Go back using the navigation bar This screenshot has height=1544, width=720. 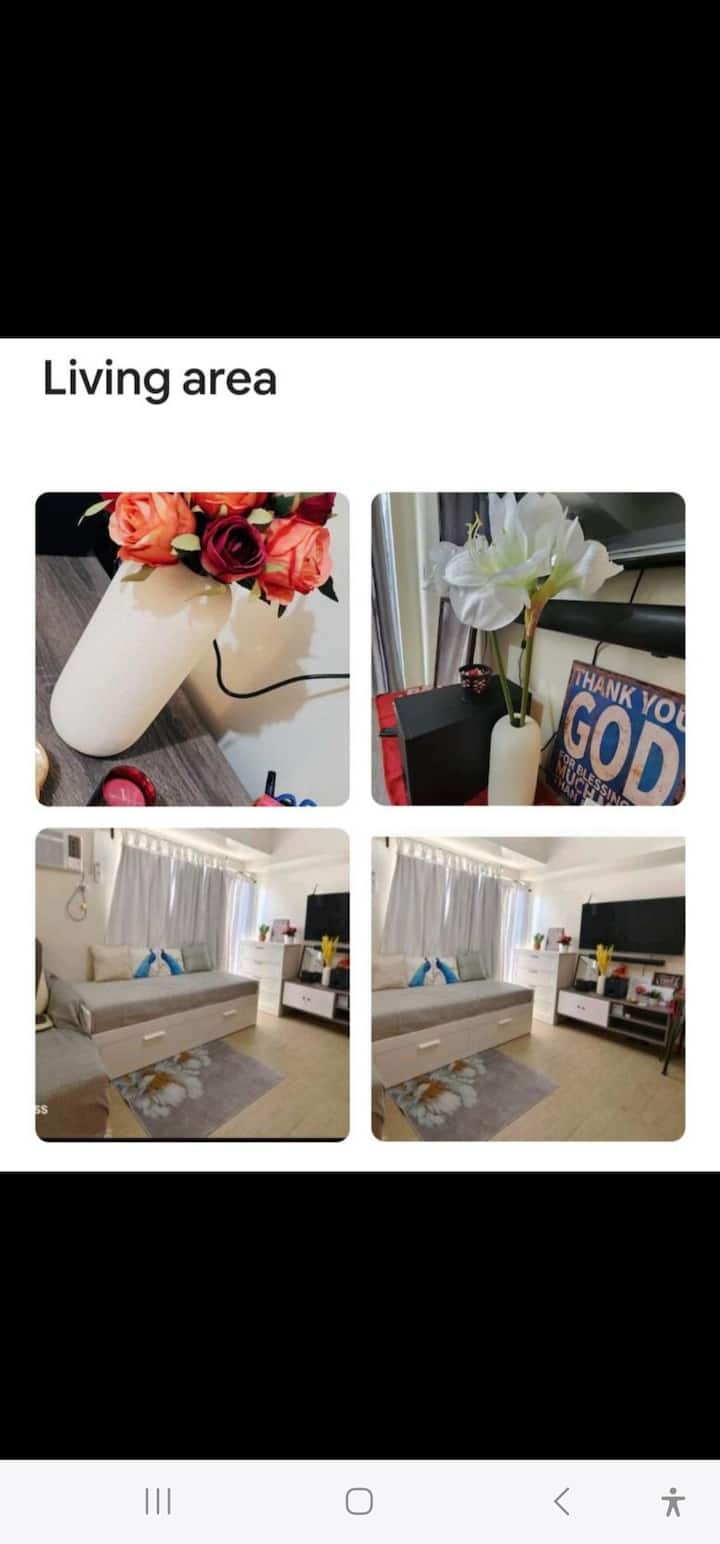point(562,1501)
